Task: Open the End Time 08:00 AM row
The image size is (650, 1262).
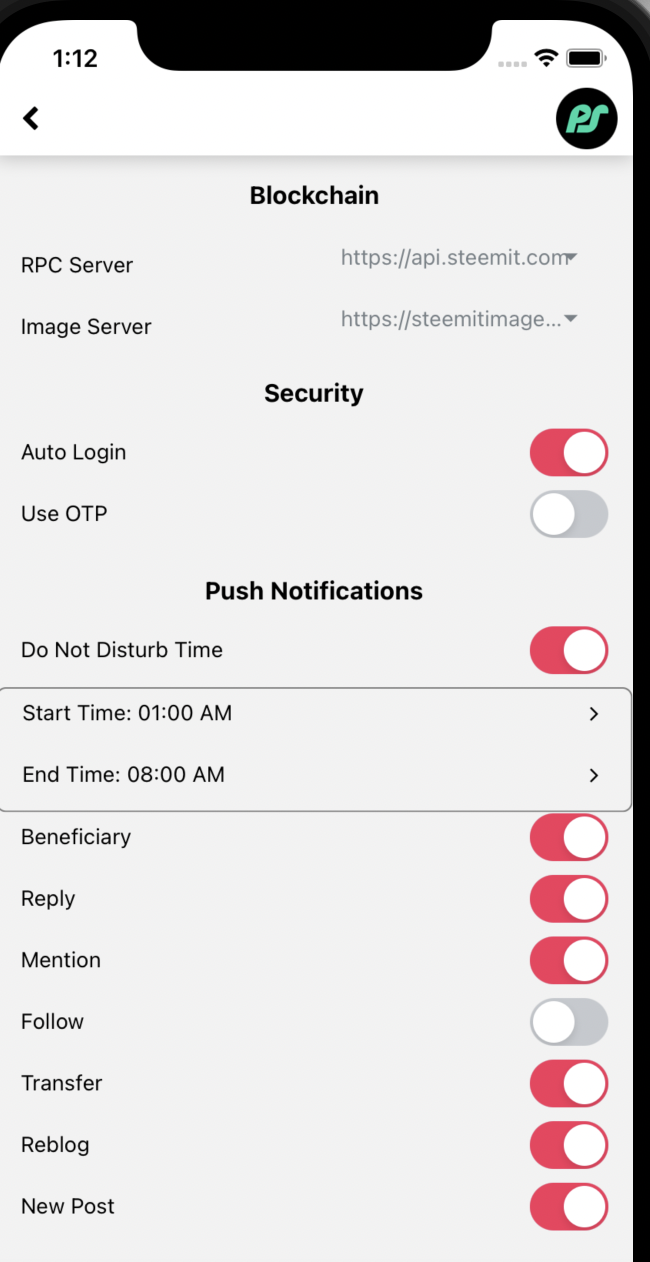Action: [x=314, y=775]
